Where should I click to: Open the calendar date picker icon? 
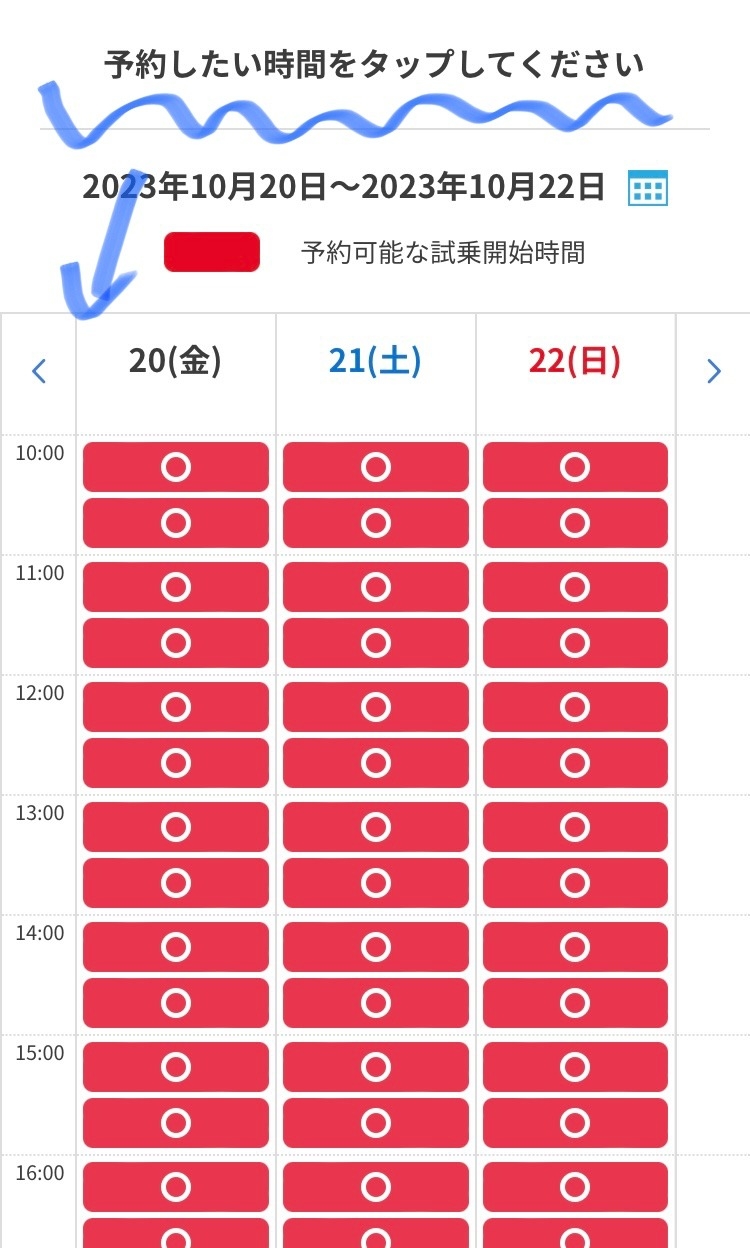point(648,188)
